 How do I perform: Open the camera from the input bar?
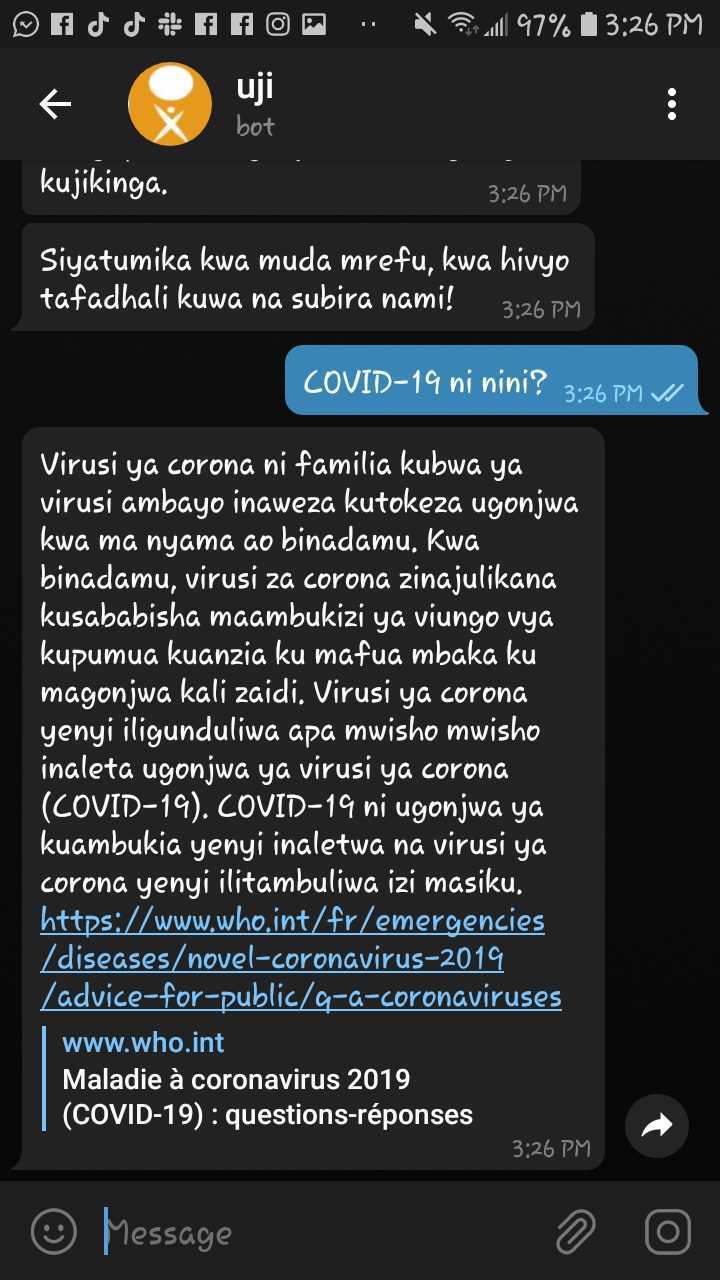668,1231
